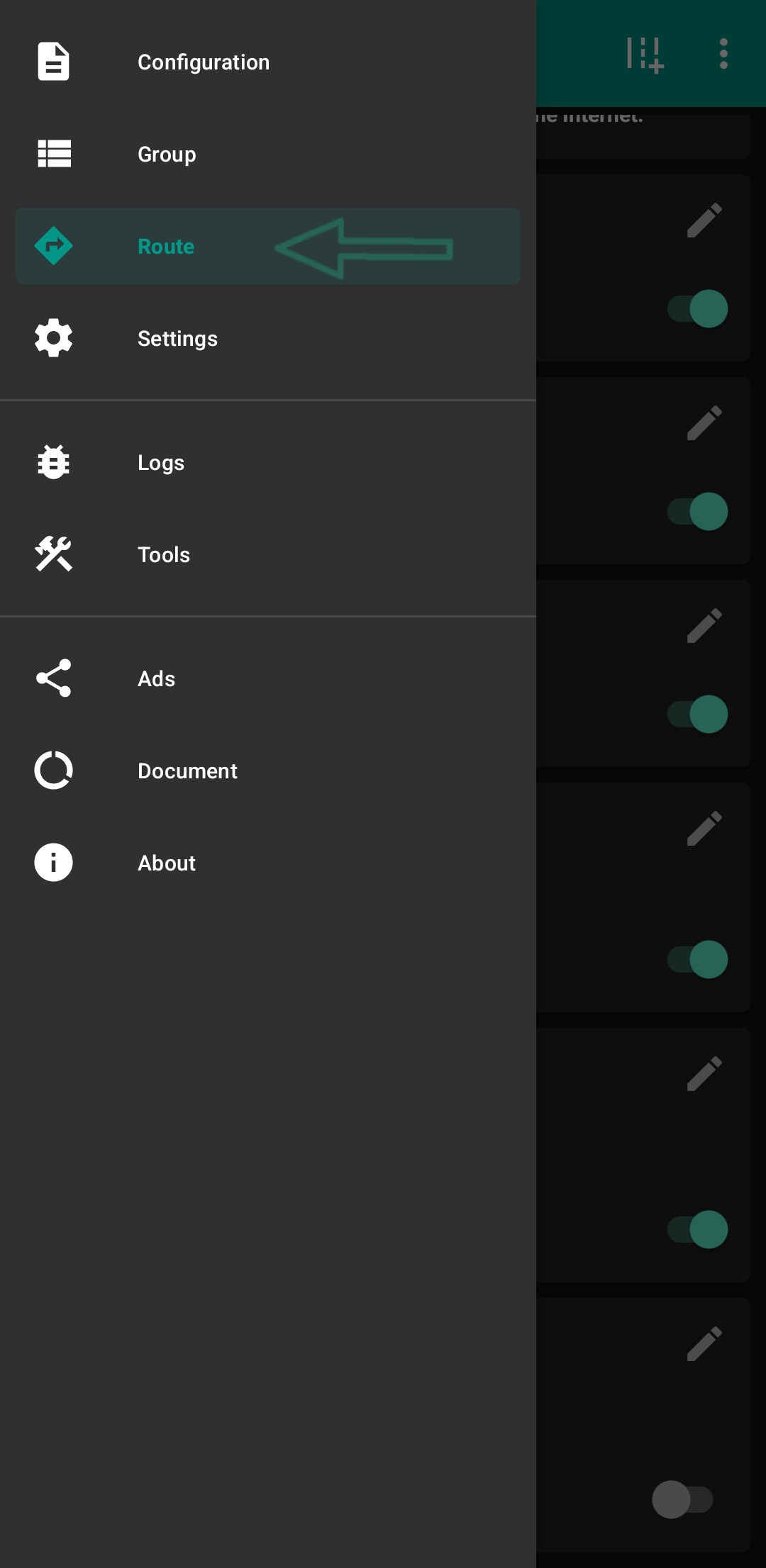Show the About page
Screen dimensions: 766x1568
(167, 863)
